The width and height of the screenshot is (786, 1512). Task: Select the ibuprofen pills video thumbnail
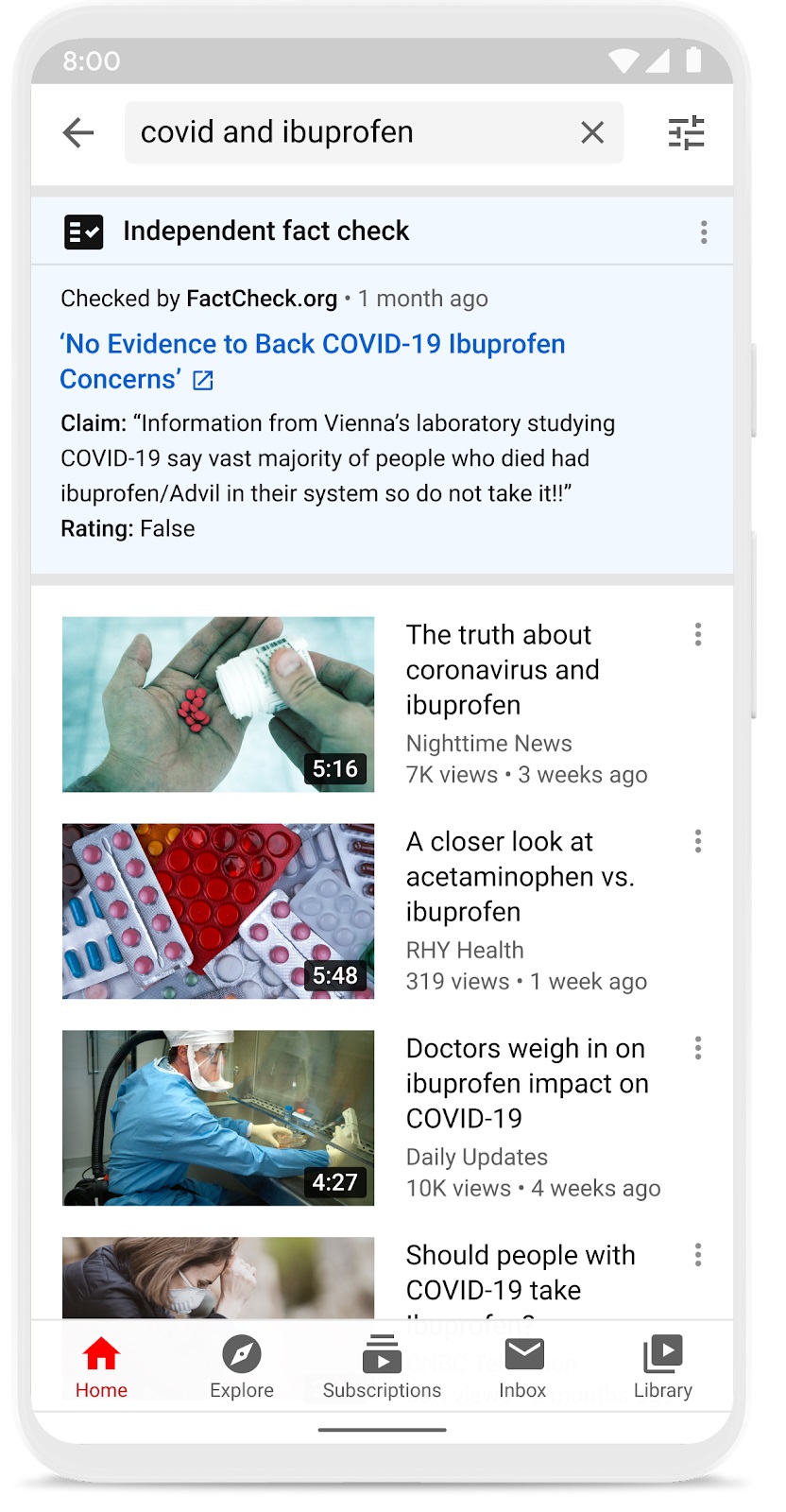[217, 704]
